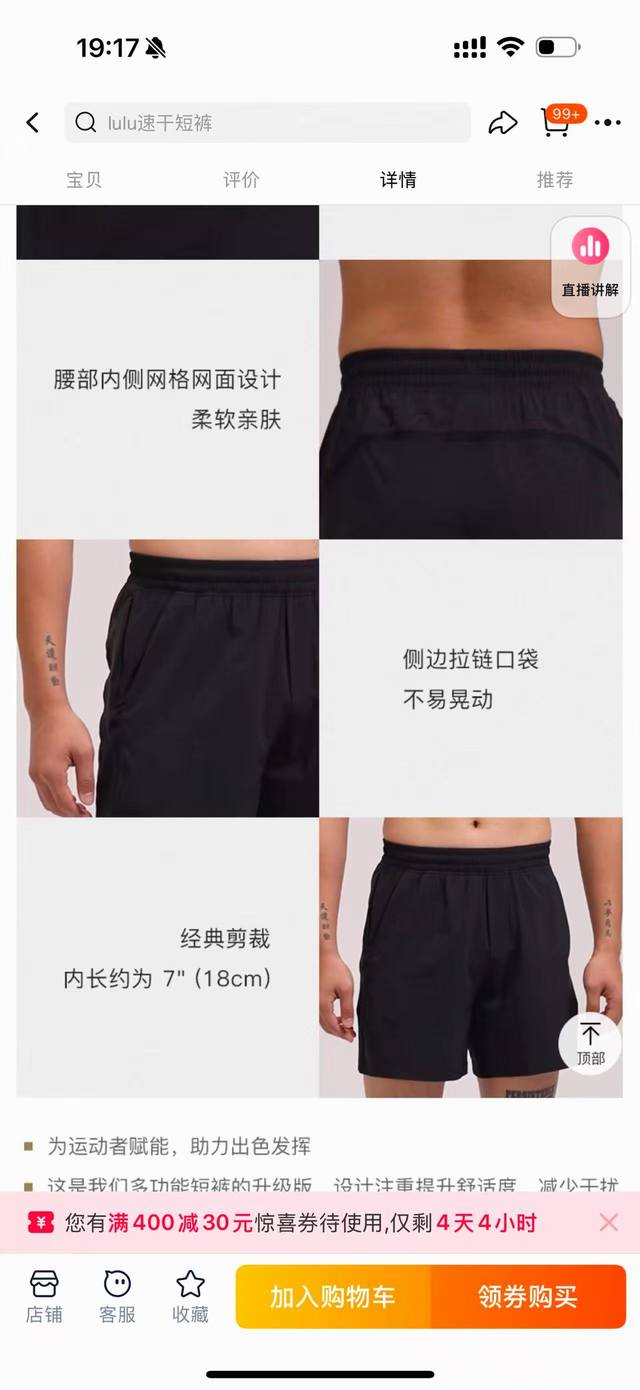Switch to the 推荐 tab
This screenshot has width=640, height=1390.
[555, 180]
